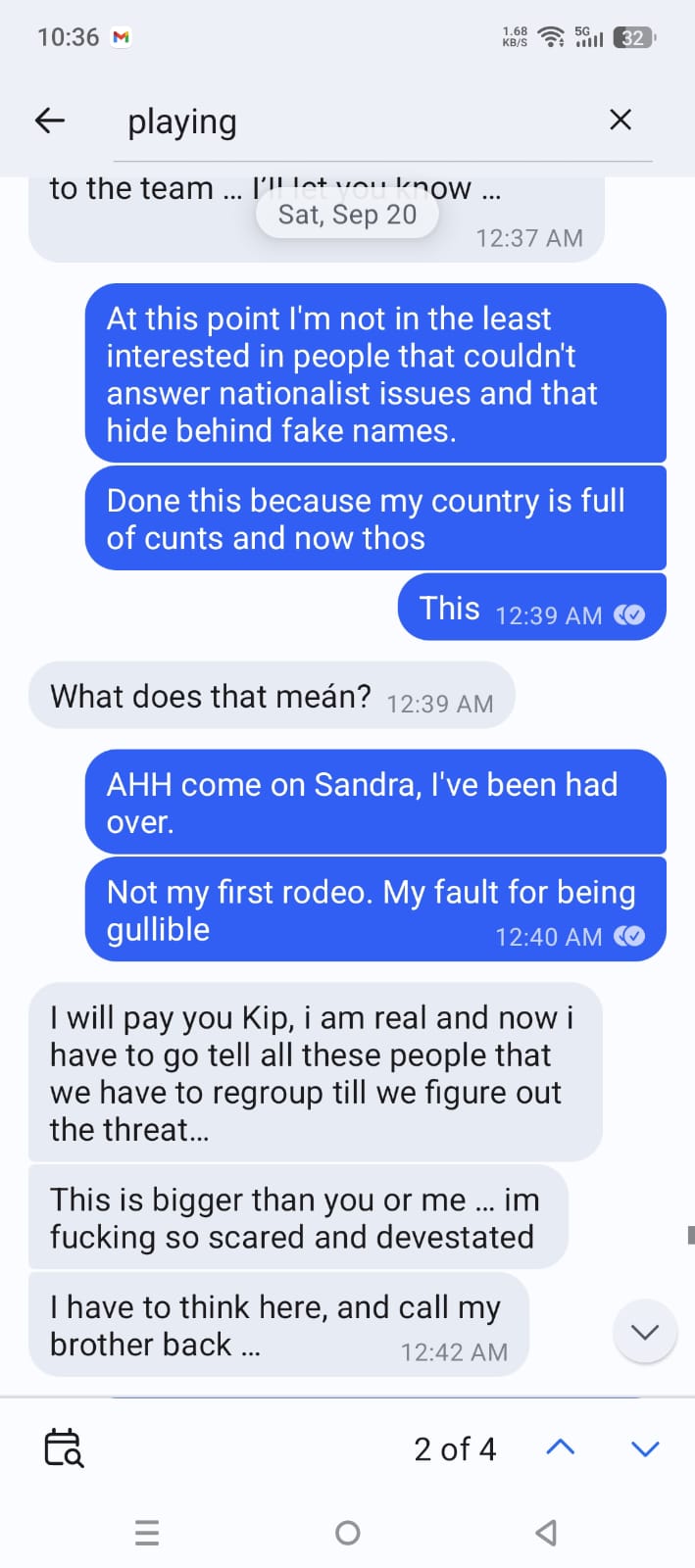Jump to next search result
This screenshot has width=695, height=1568.
(645, 1447)
